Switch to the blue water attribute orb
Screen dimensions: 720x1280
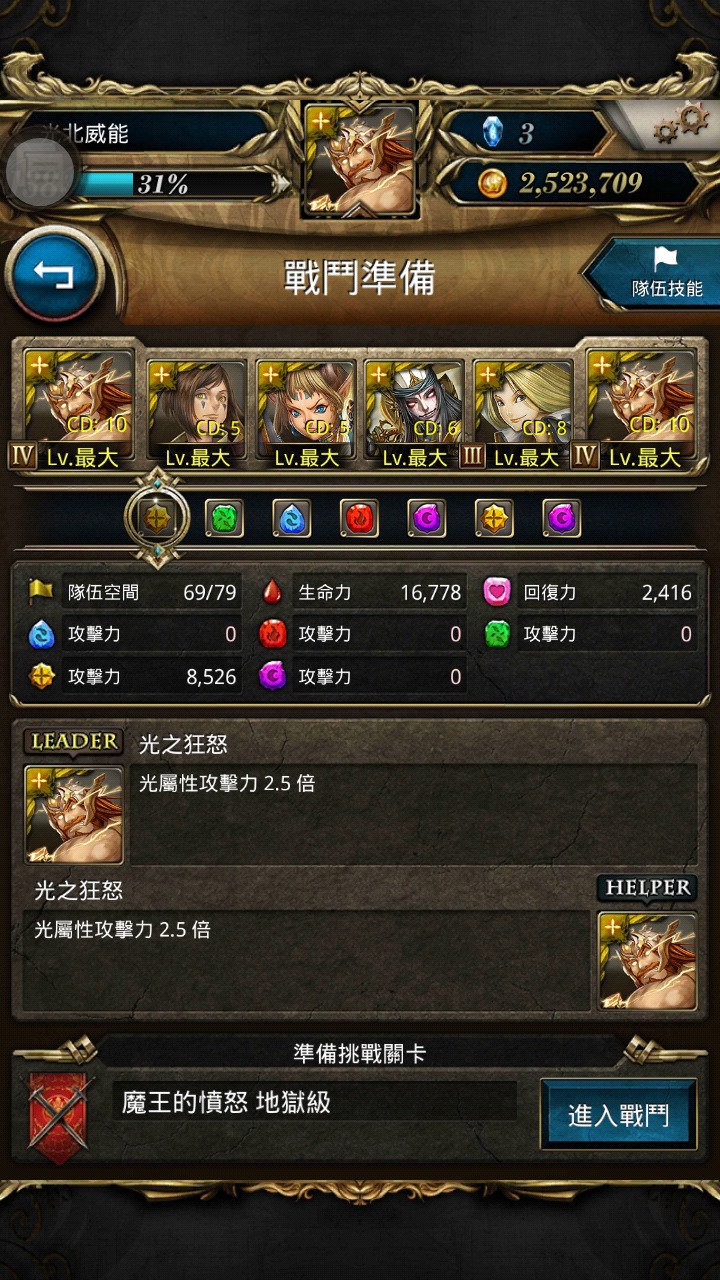tap(292, 518)
